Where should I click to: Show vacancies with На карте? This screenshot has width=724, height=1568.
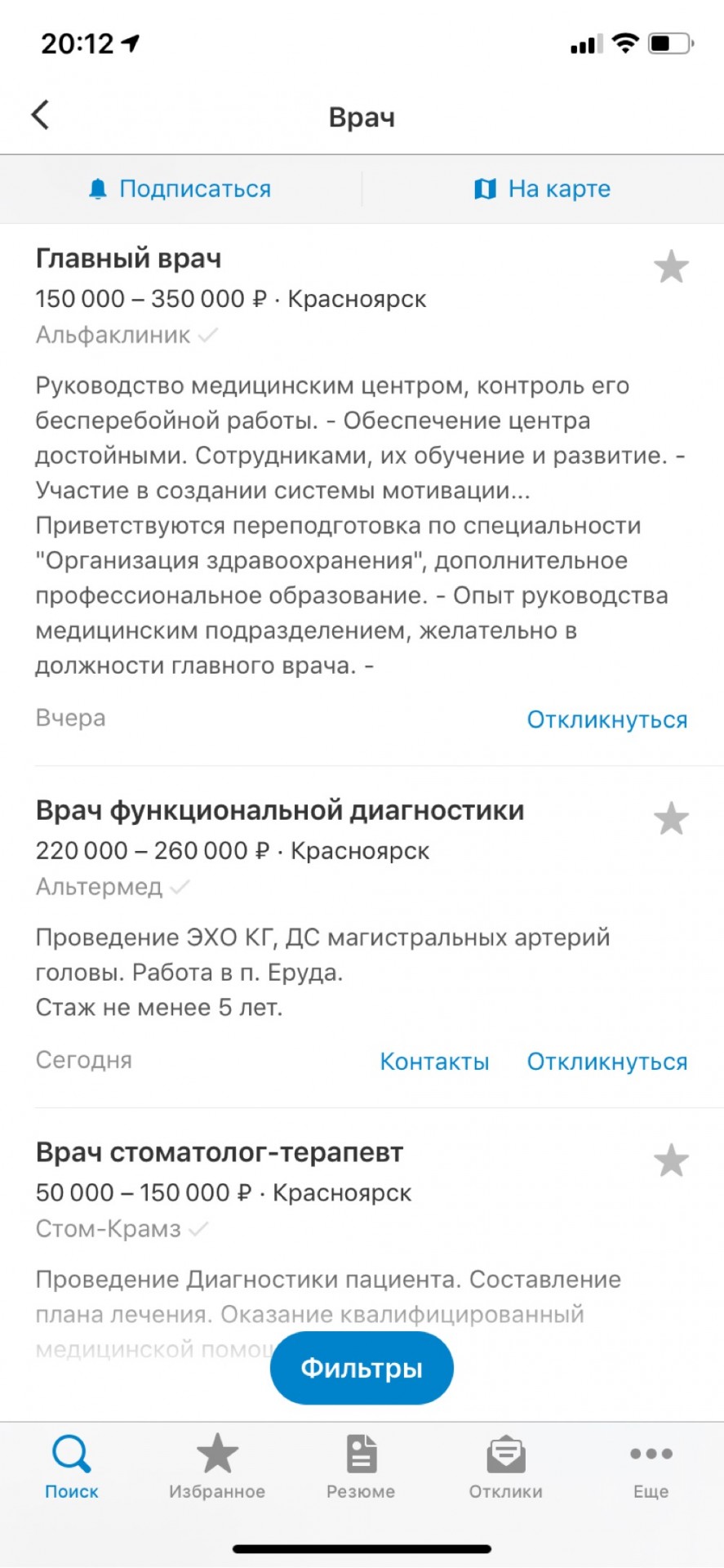[x=543, y=189]
